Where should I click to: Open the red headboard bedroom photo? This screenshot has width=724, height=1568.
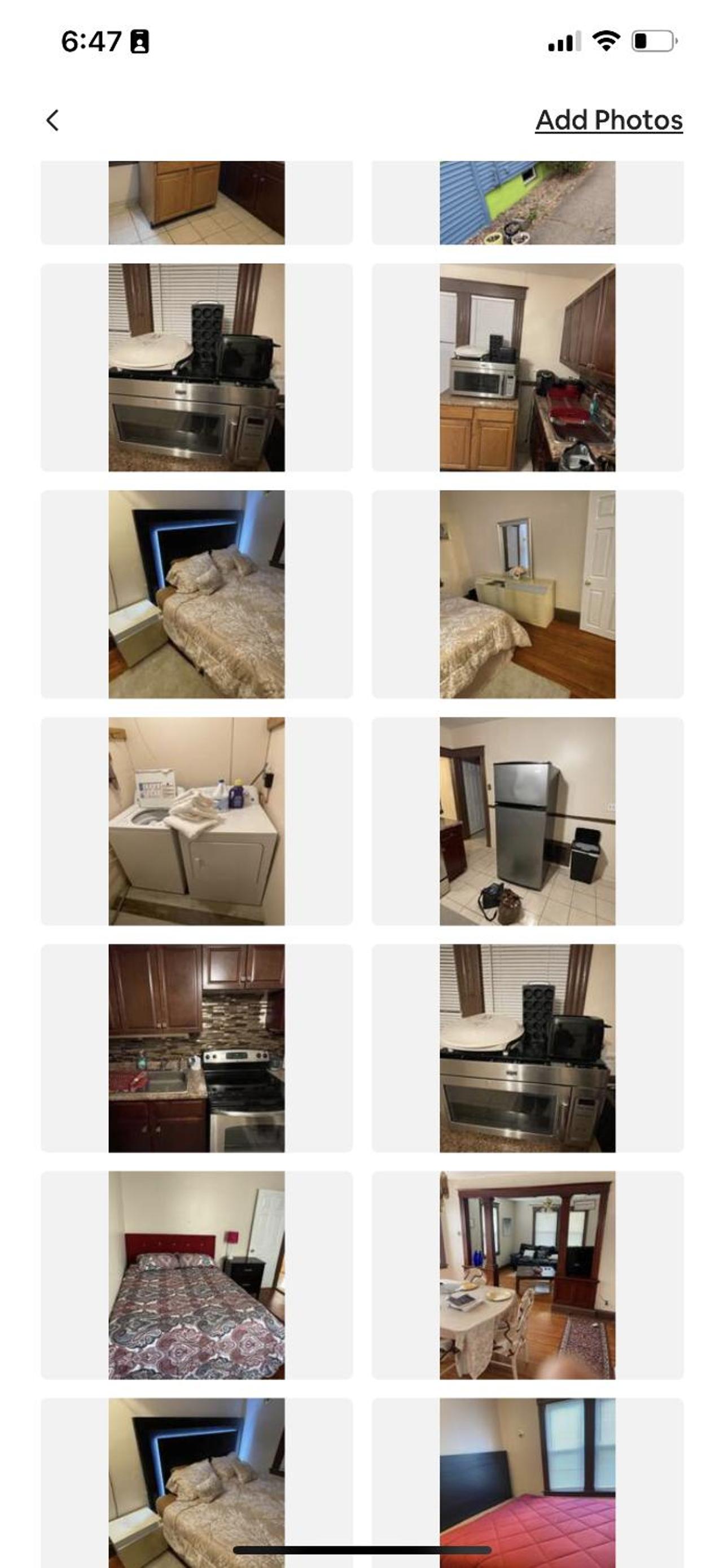(x=196, y=1275)
